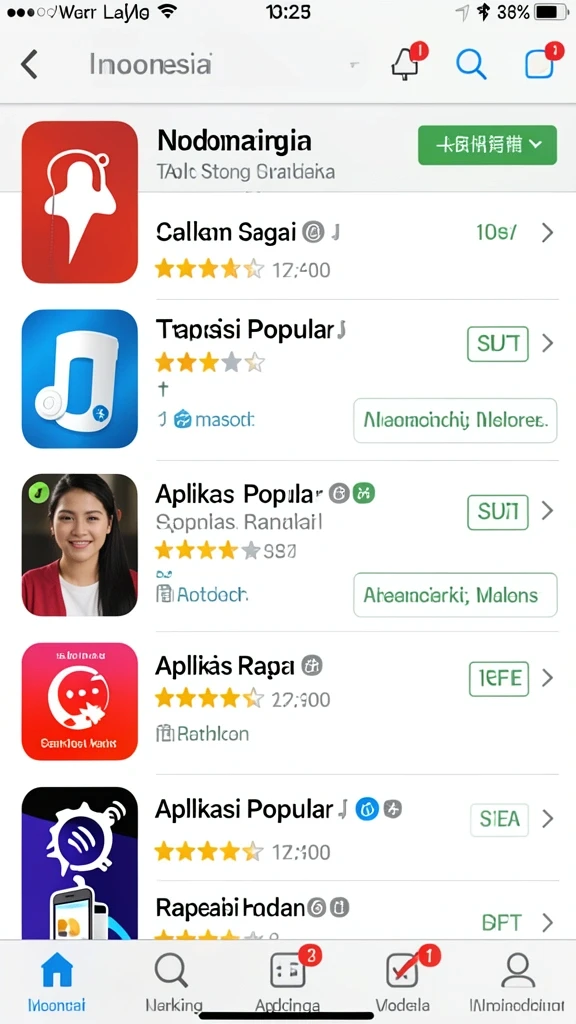Image resolution: width=576 pixels, height=1024 pixels.
Task: Tap the green dropdown button beside Nodomairgia
Action: pos(487,145)
